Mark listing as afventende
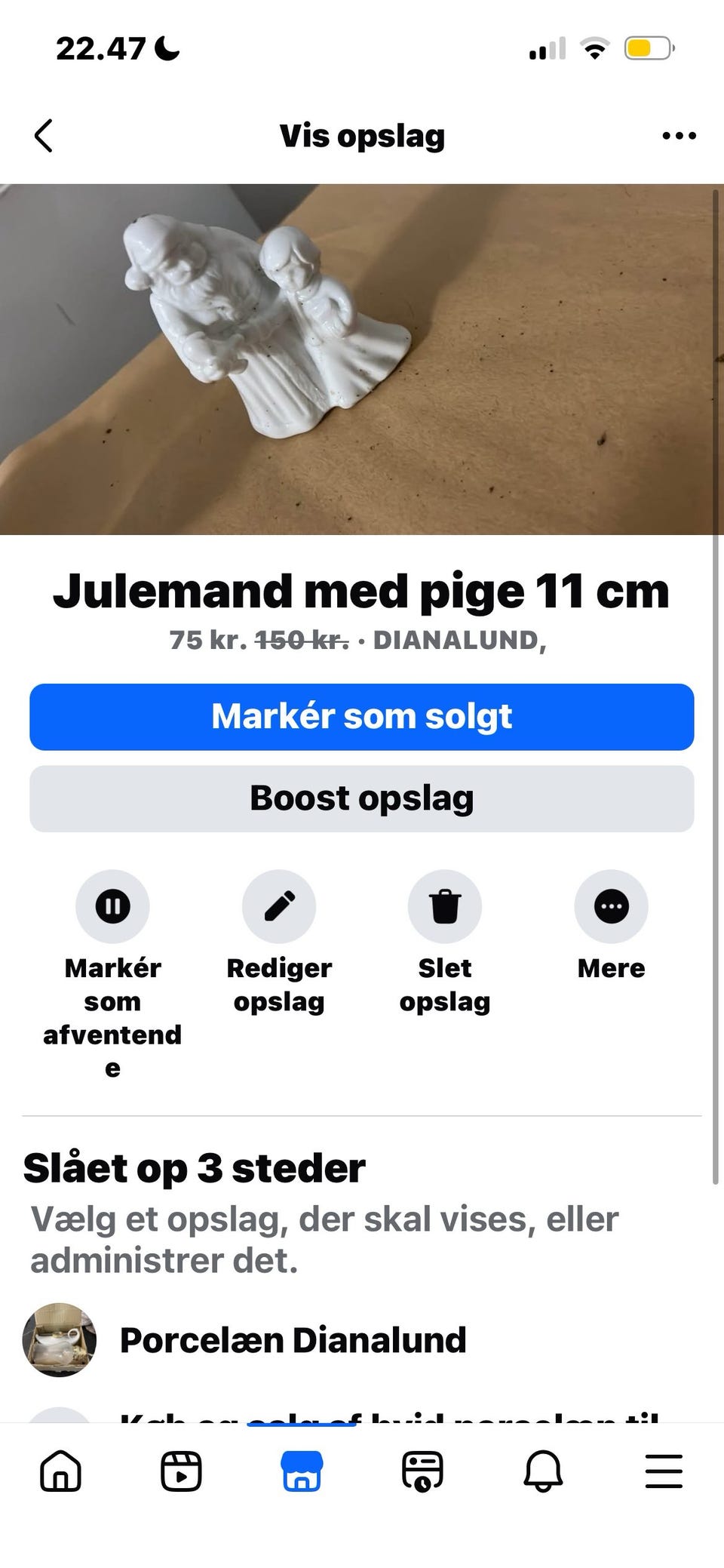The height and width of the screenshot is (1568, 724). [x=112, y=906]
